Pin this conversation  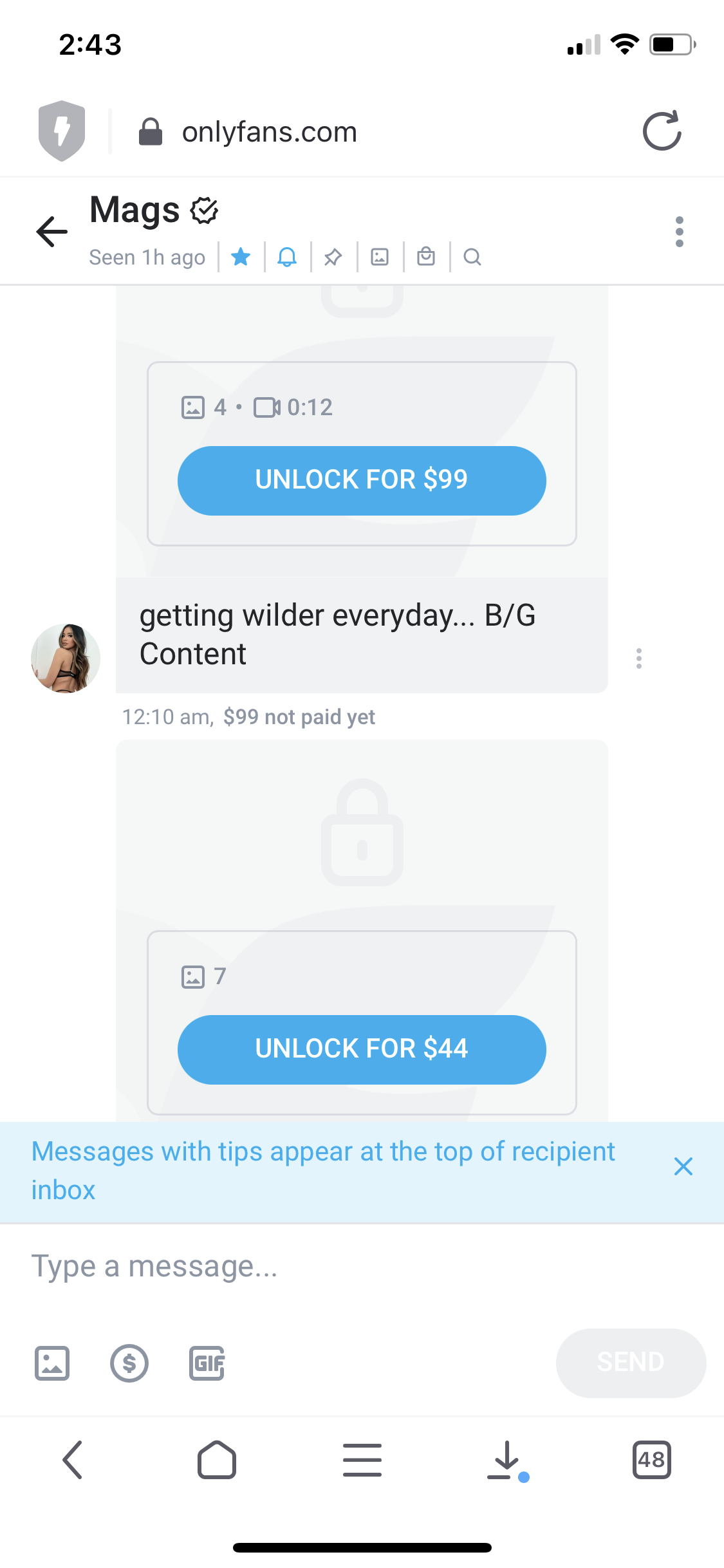[x=333, y=257]
